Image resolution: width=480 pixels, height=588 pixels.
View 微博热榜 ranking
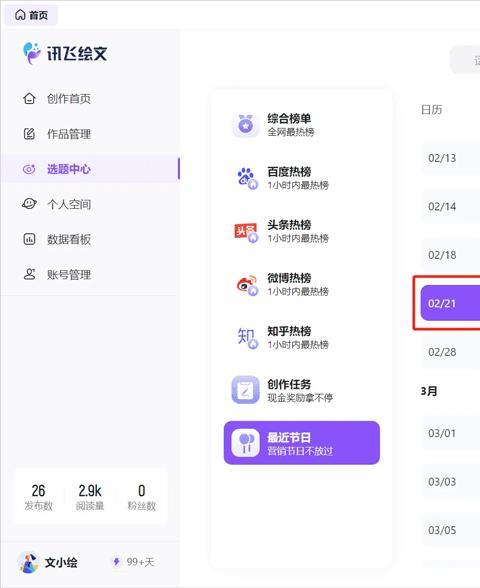click(x=302, y=285)
